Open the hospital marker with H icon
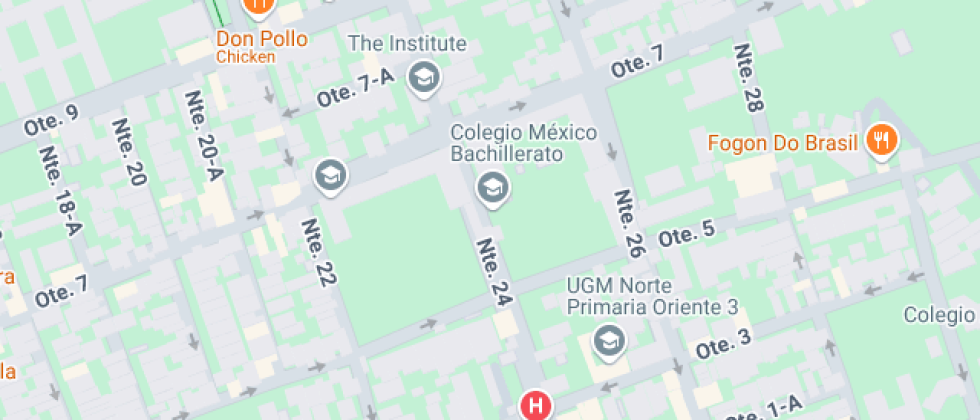 point(537,406)
